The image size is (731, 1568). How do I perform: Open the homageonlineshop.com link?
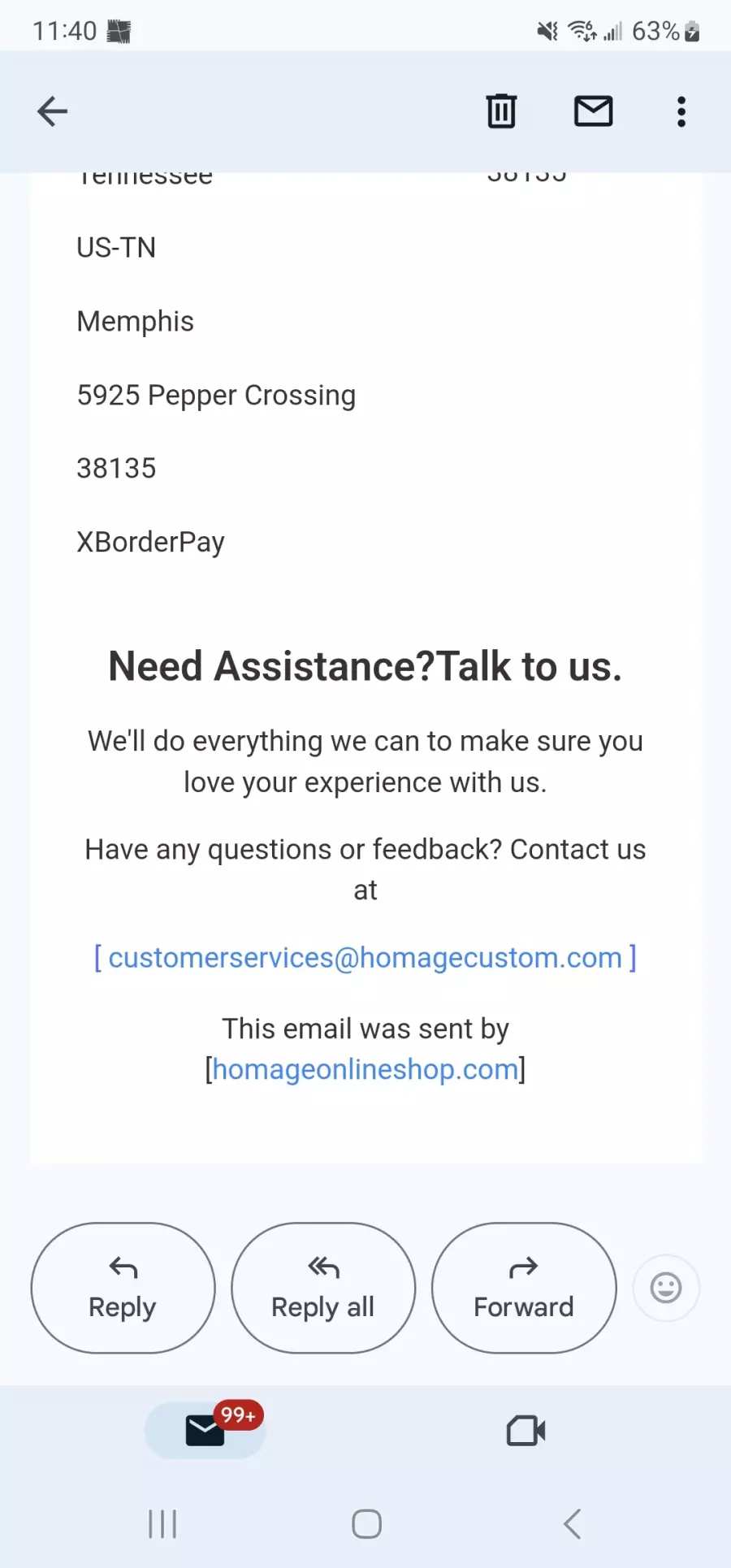tap(365, 1070)
